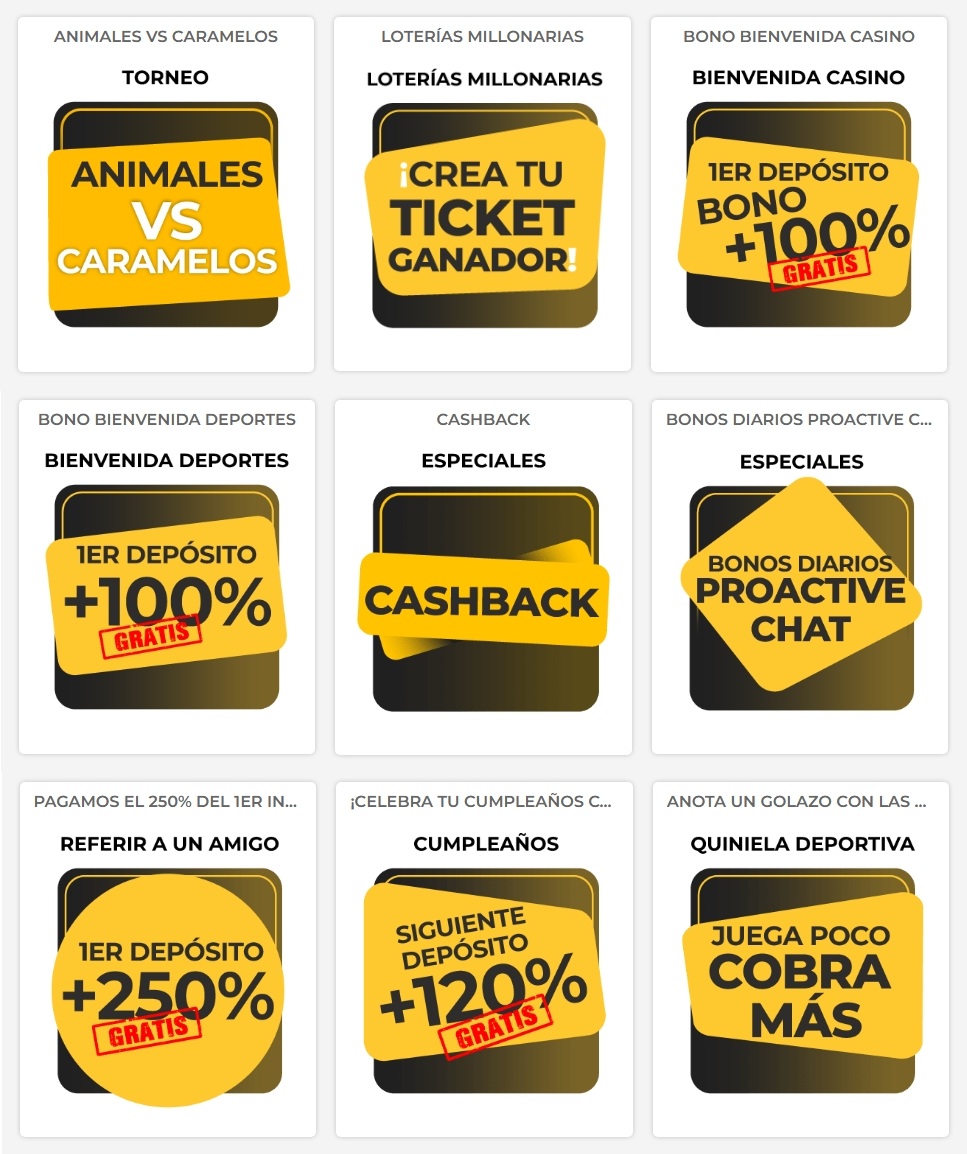View the Referir a un Amigo offer
Screen dimensions: 967x1154
point(168,980)
